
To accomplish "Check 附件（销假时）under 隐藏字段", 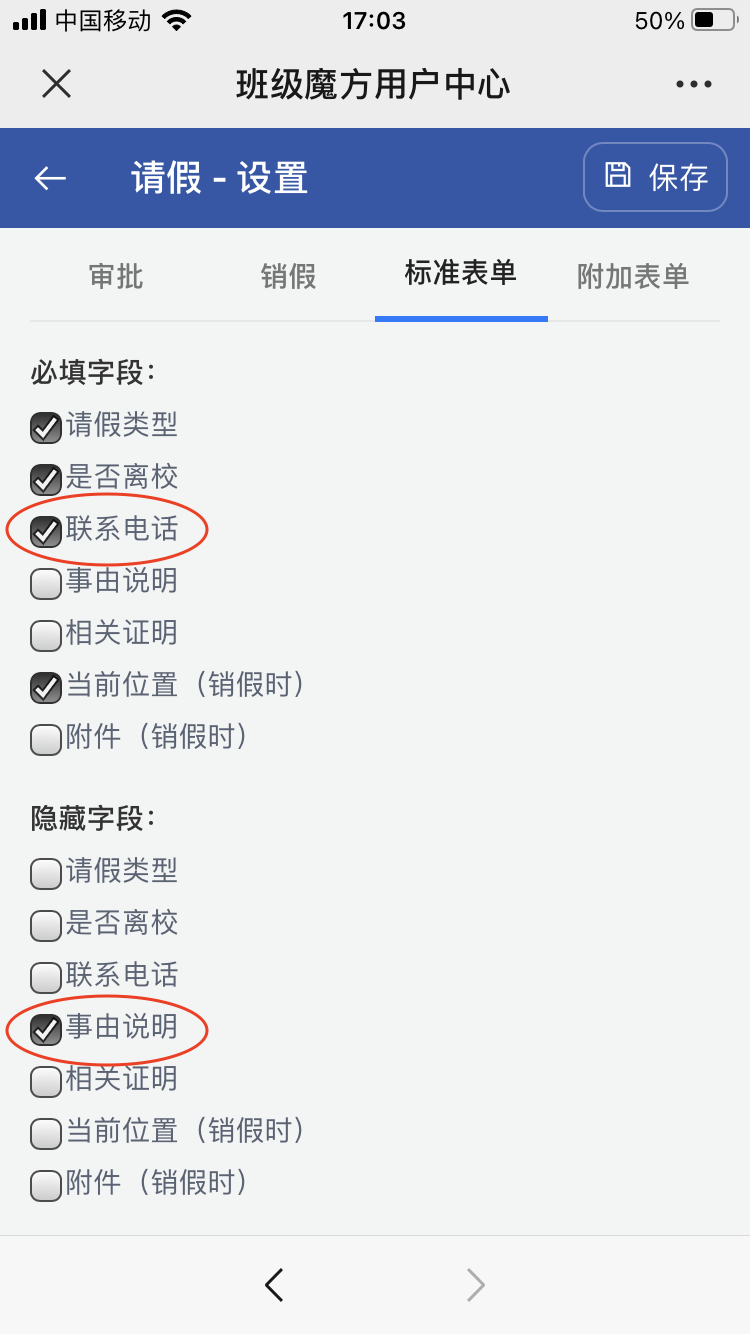I will (46, 1186).
